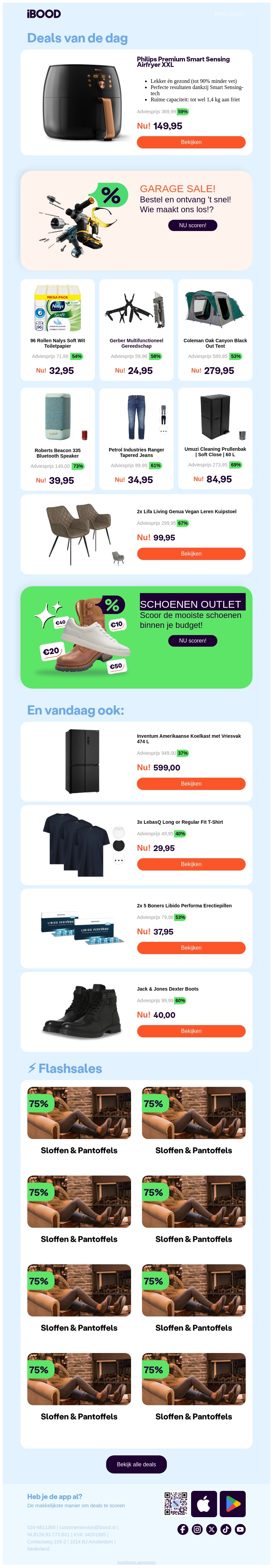273x1568 pixels.
Task: Select the Roberts Beacon 335 speaker card
Action: click(58, 438)
